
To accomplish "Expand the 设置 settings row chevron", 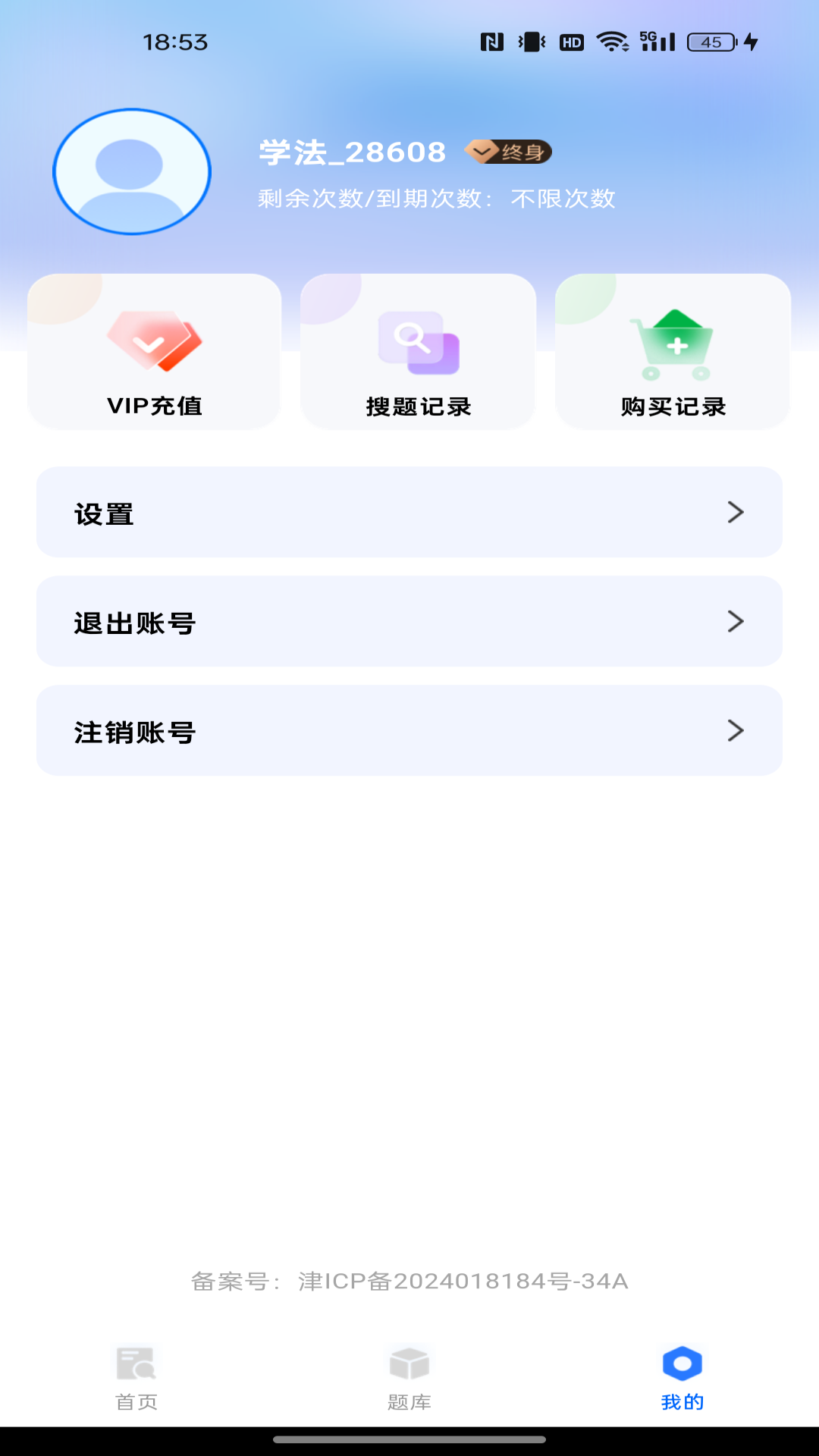I will click(x=734, y=513).
